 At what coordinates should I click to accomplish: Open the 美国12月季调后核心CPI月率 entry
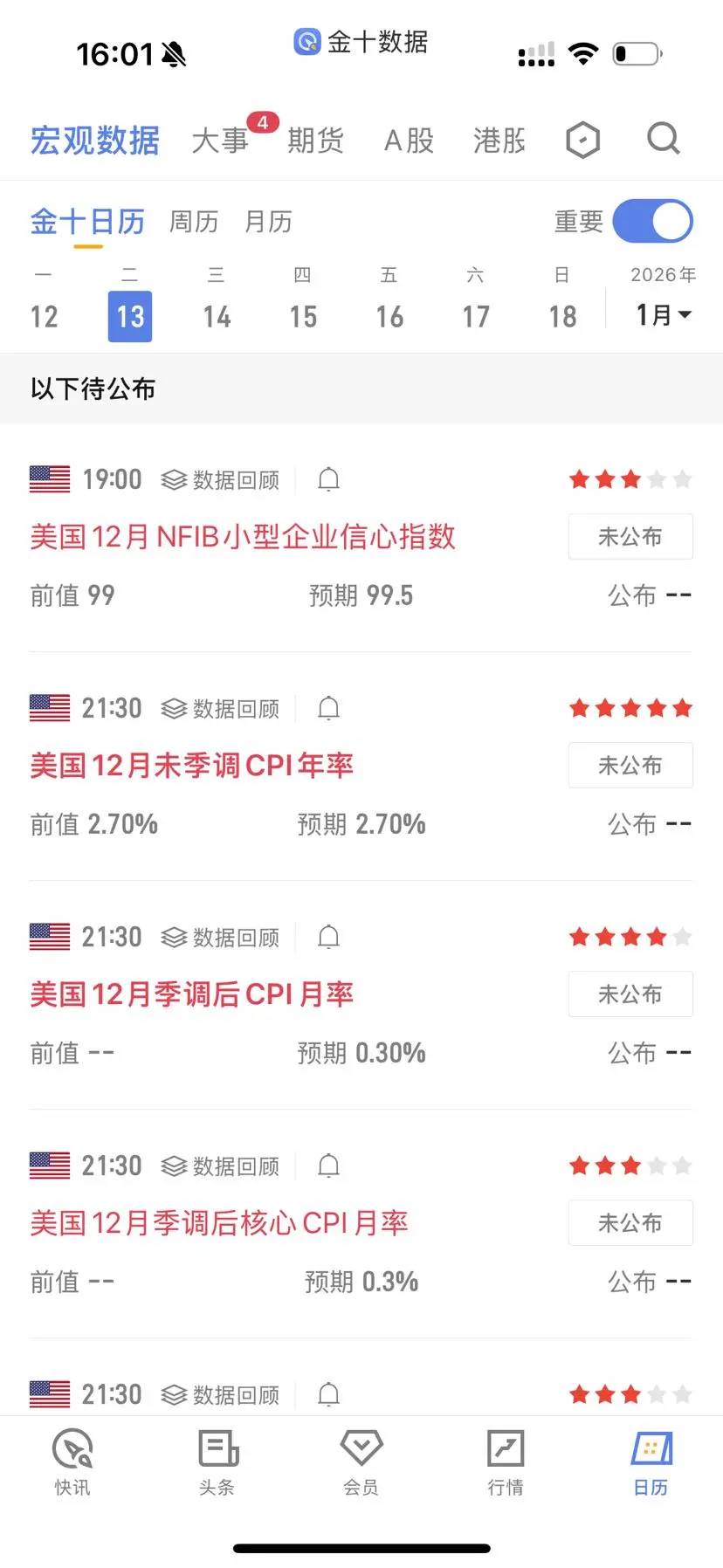219,1222
